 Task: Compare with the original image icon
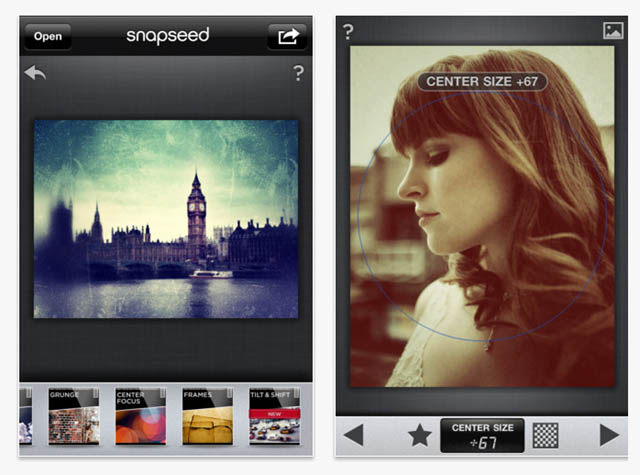coord(613,31)
